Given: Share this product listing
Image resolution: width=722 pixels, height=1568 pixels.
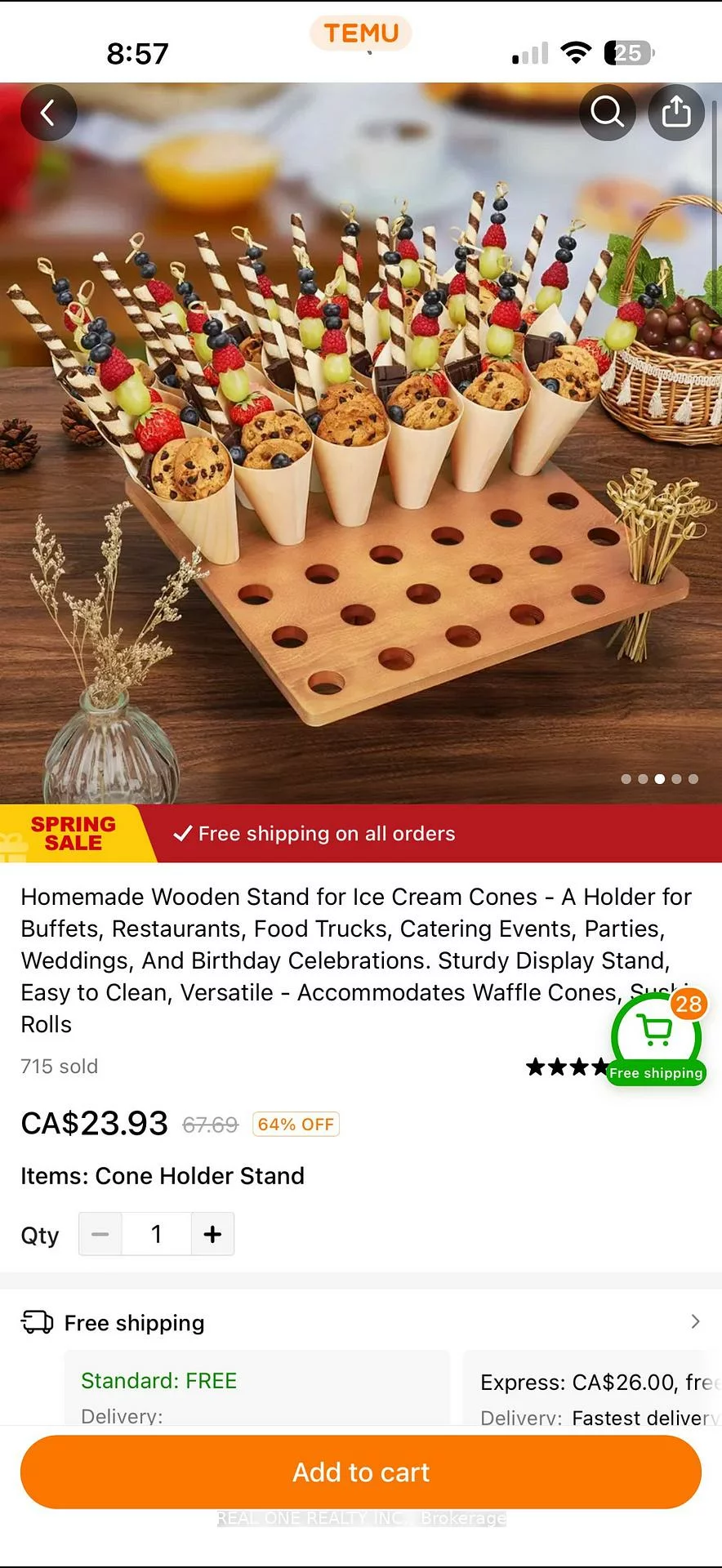Looking at the screenshot, I should coord(676,112).
